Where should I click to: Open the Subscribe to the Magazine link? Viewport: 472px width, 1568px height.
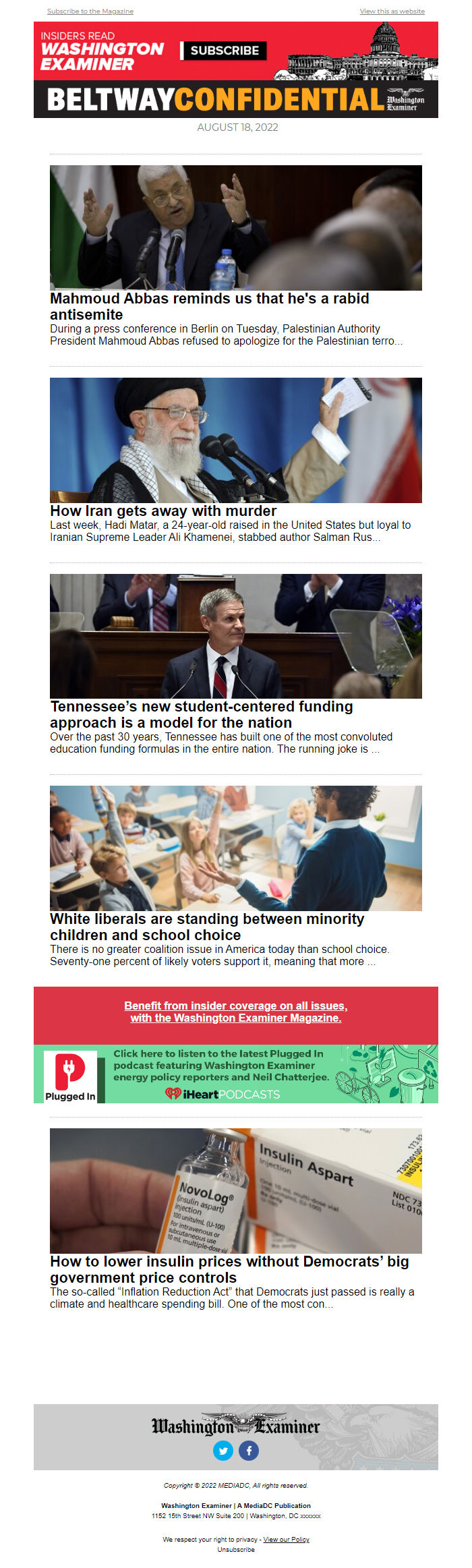pyautogui.click(x=90, y=11)
